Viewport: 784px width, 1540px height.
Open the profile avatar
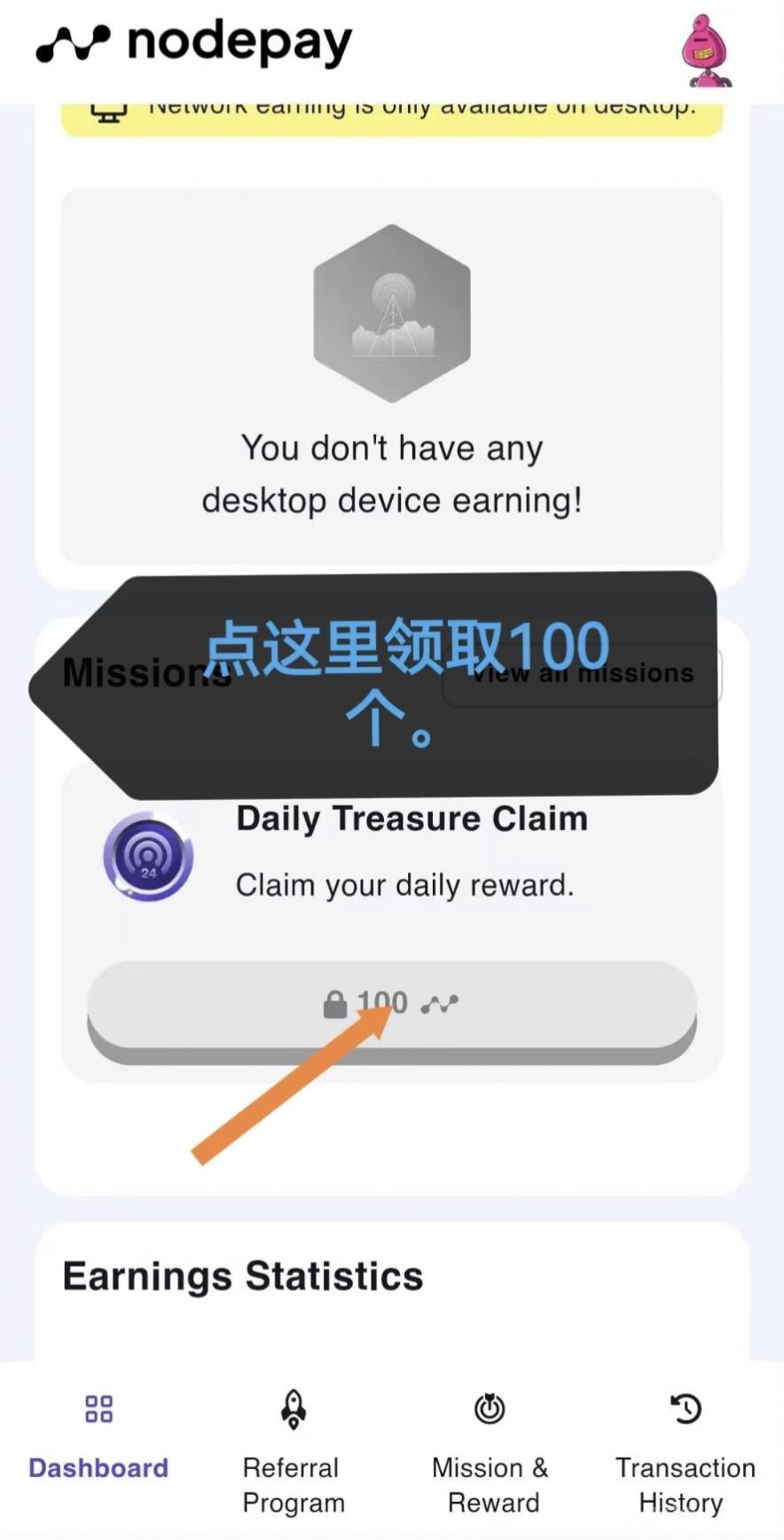pyautogui.click(x=705, y=51)
